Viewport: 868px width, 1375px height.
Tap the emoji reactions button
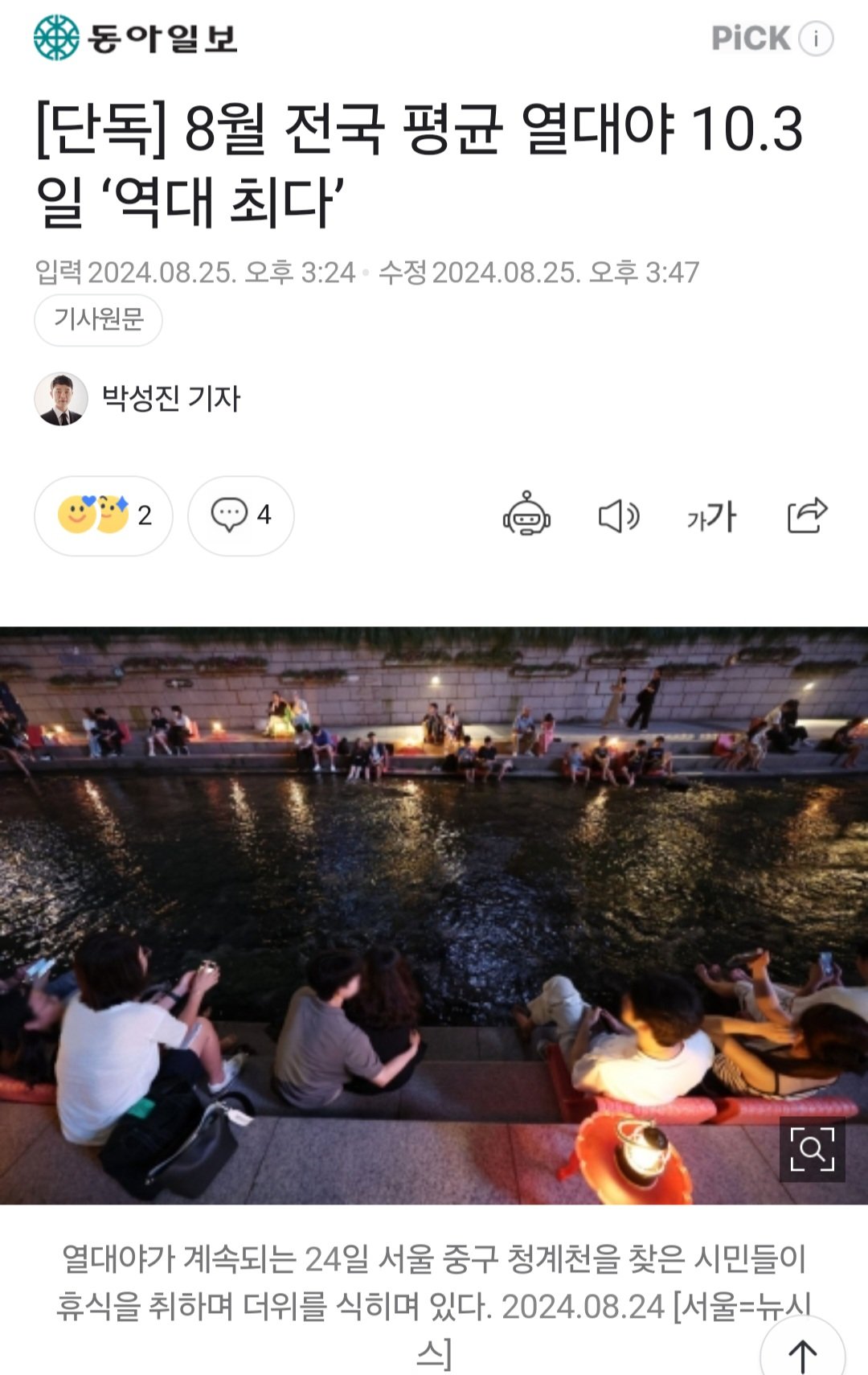pos(104,515)
